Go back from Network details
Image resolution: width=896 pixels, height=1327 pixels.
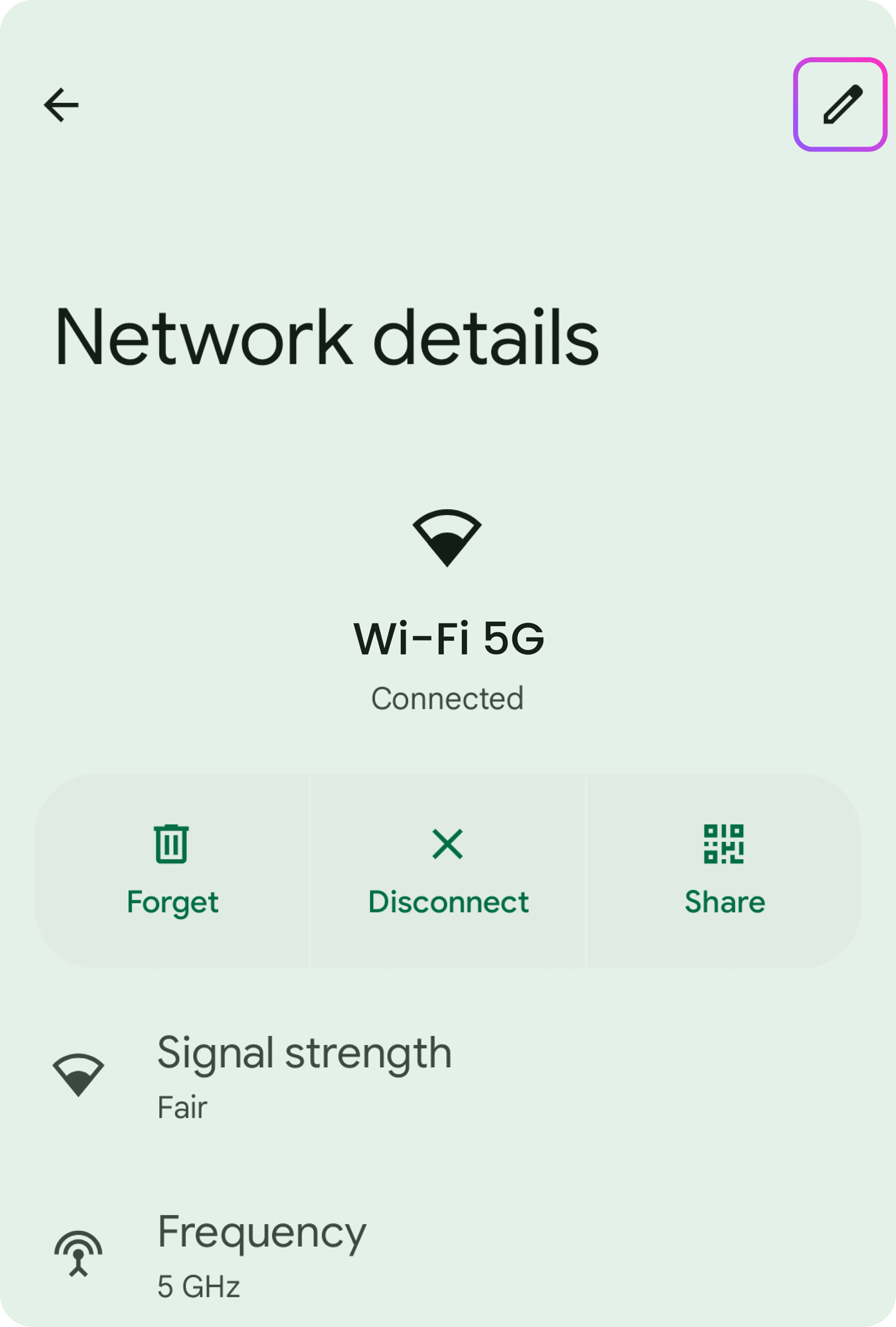pos(61,105)
